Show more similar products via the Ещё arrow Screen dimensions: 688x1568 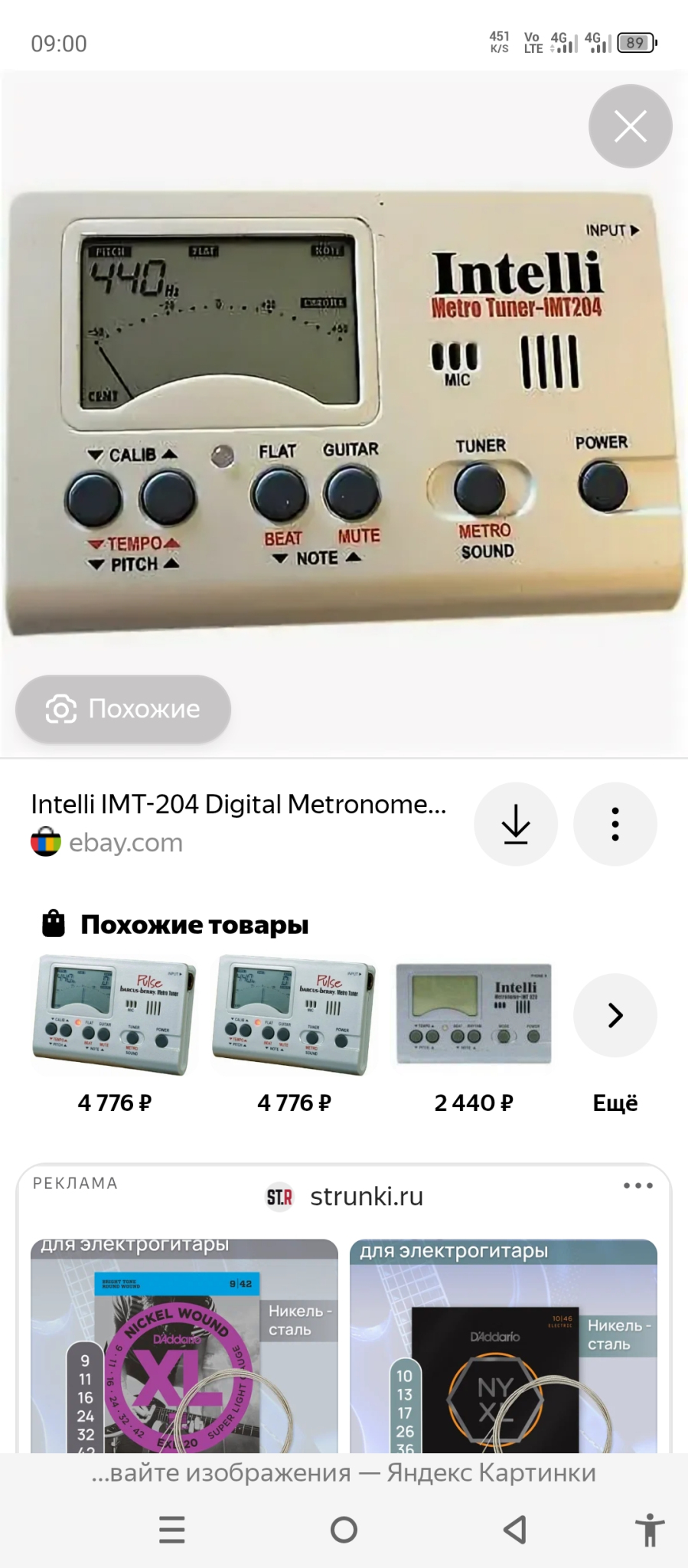[615, 1015]
